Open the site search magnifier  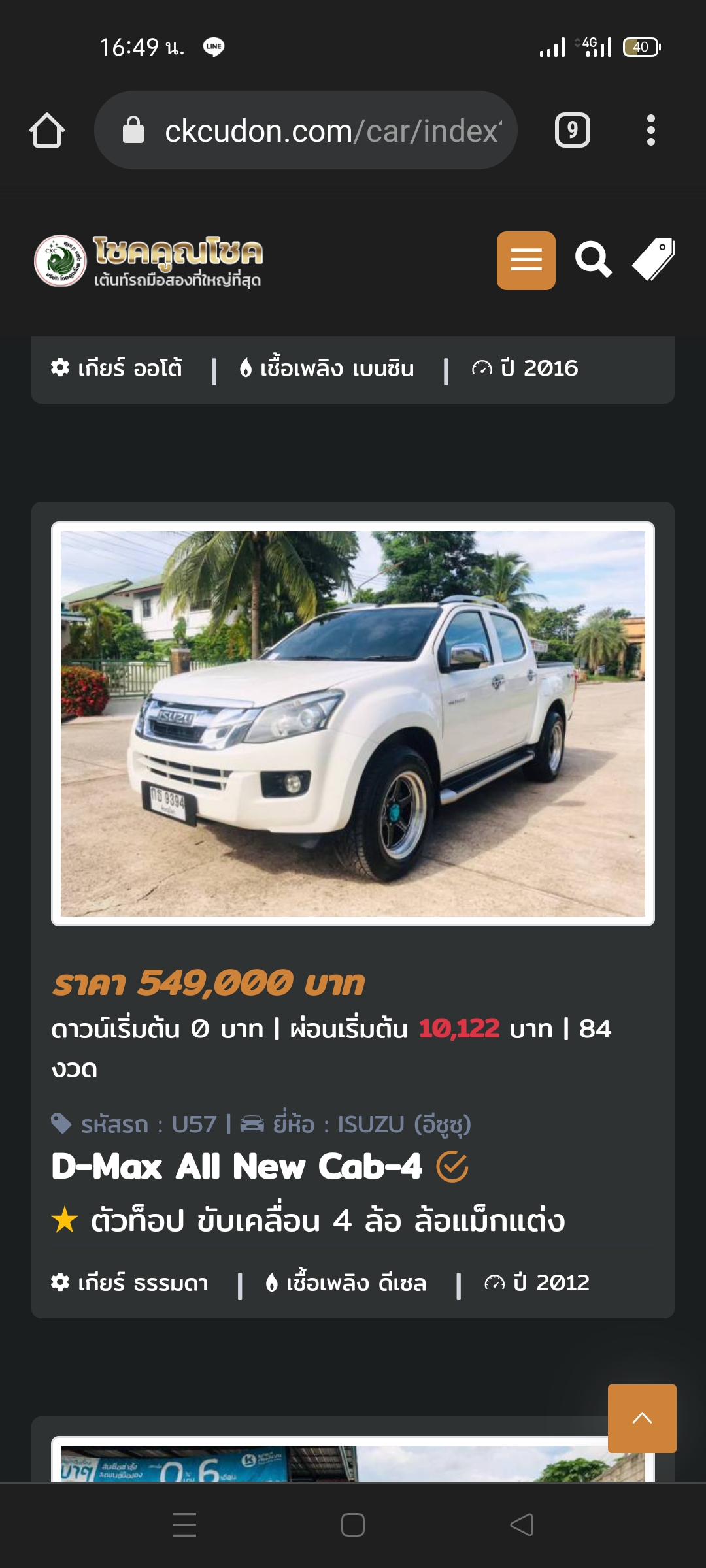click(x=594, y=260)
